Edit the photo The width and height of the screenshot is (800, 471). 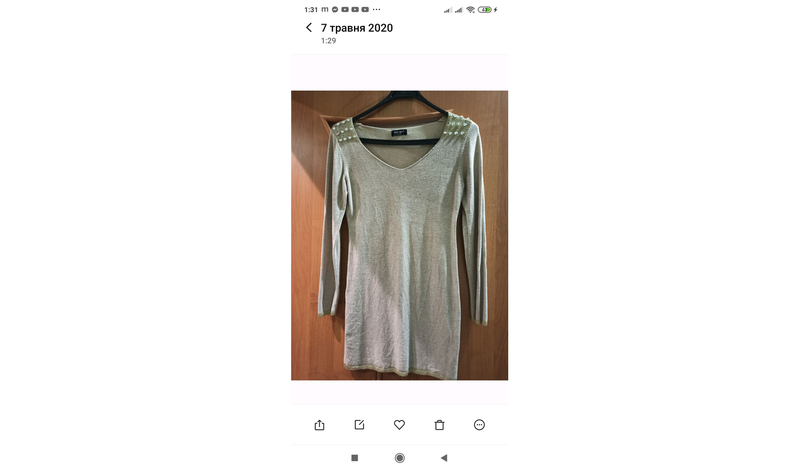pos(359,425)
